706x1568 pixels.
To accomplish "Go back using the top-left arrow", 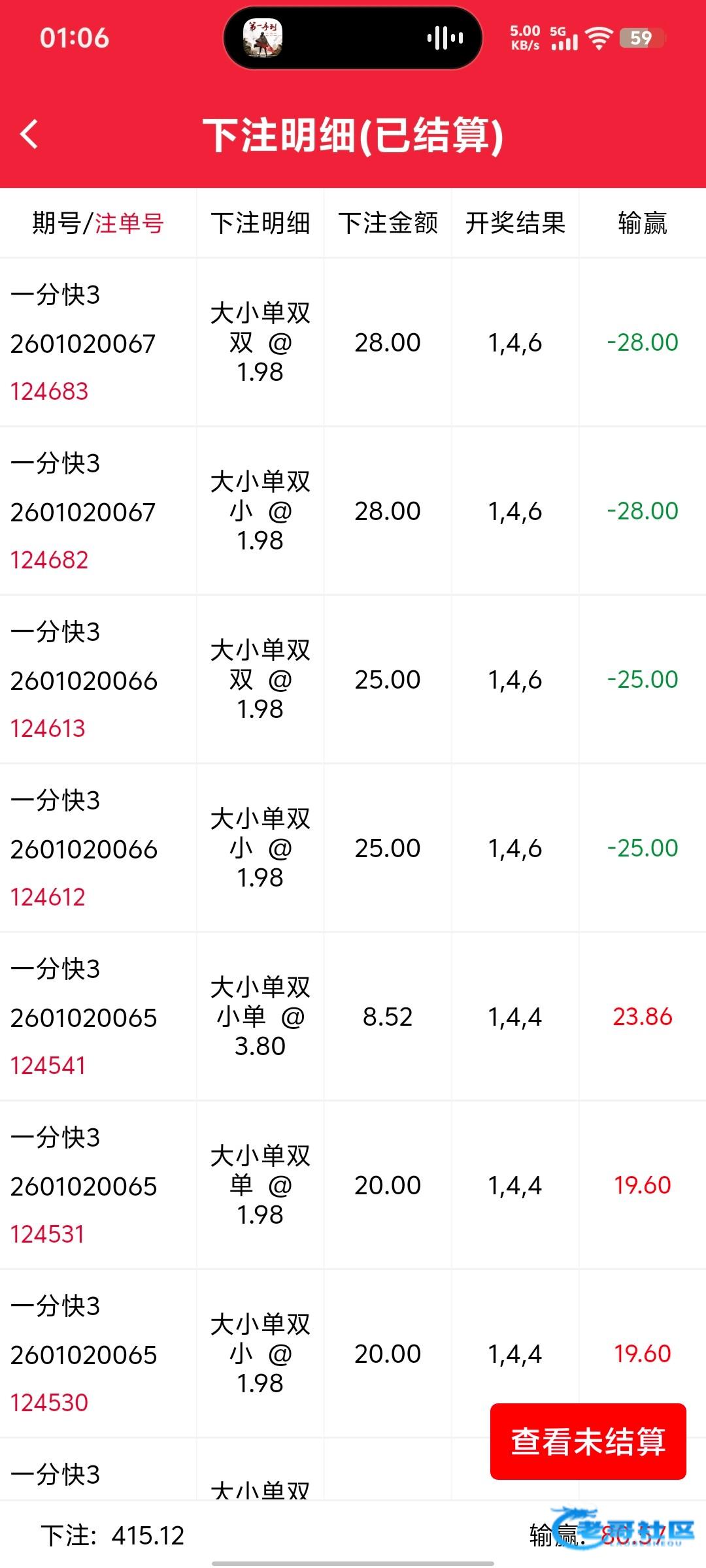I will point(29,135).
